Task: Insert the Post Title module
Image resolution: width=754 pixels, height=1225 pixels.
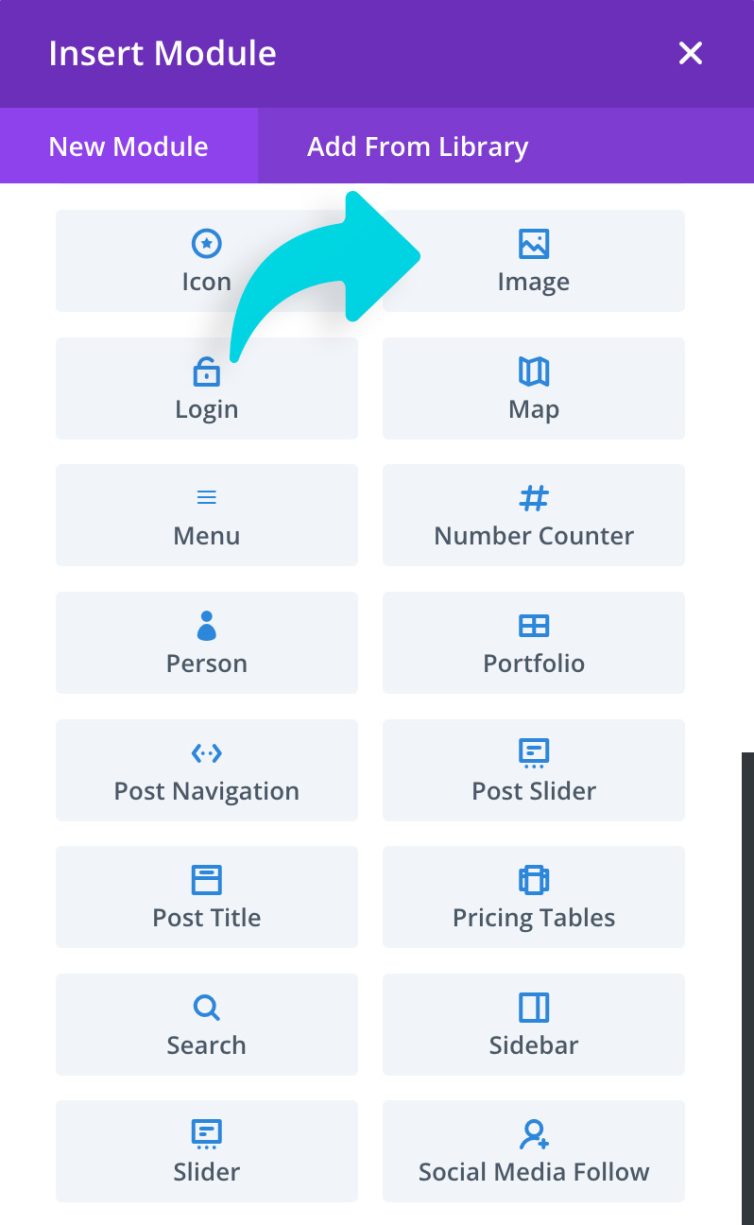Action: pos(207,897)
